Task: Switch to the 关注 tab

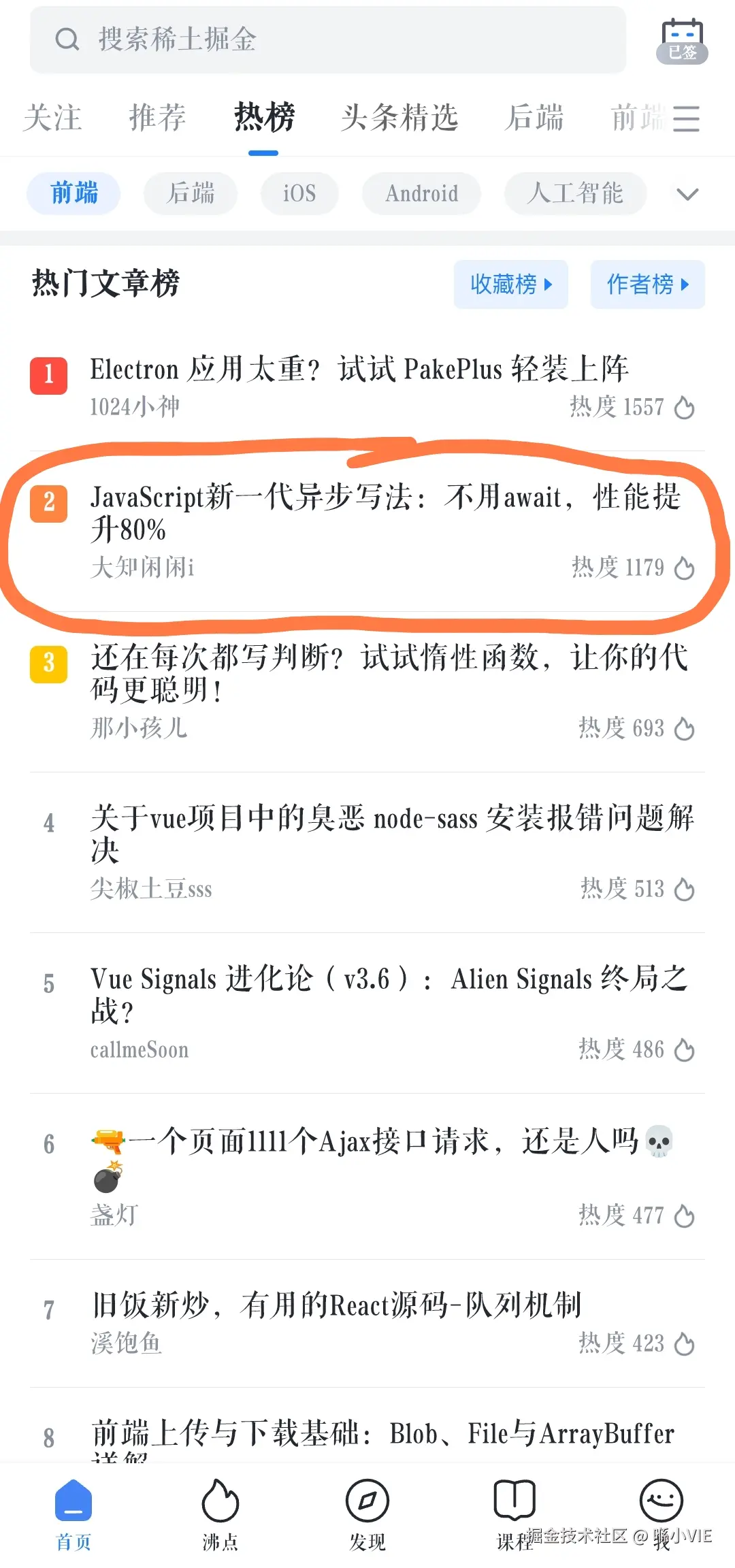Action: point(53,117)
